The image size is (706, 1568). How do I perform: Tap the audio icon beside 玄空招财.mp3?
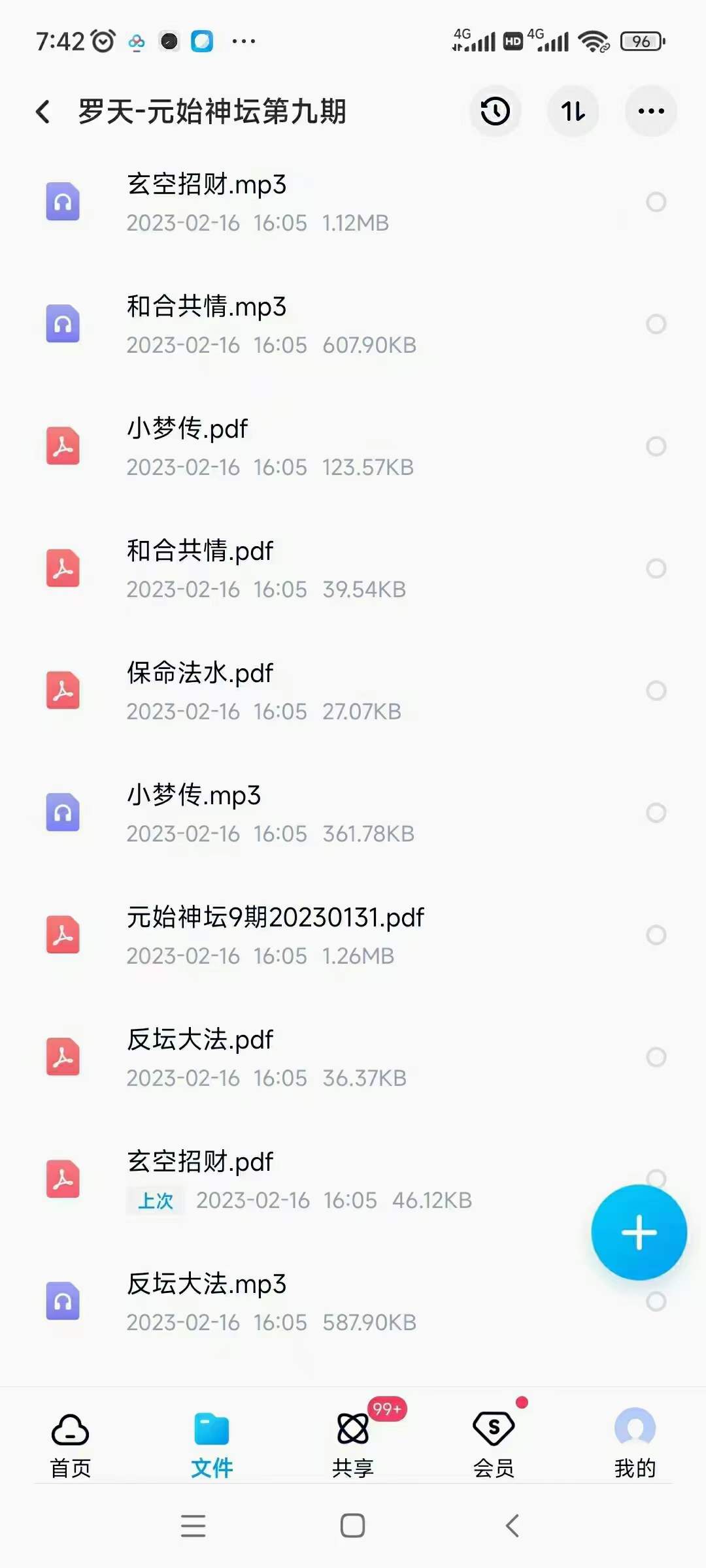(x=63, y=203)
